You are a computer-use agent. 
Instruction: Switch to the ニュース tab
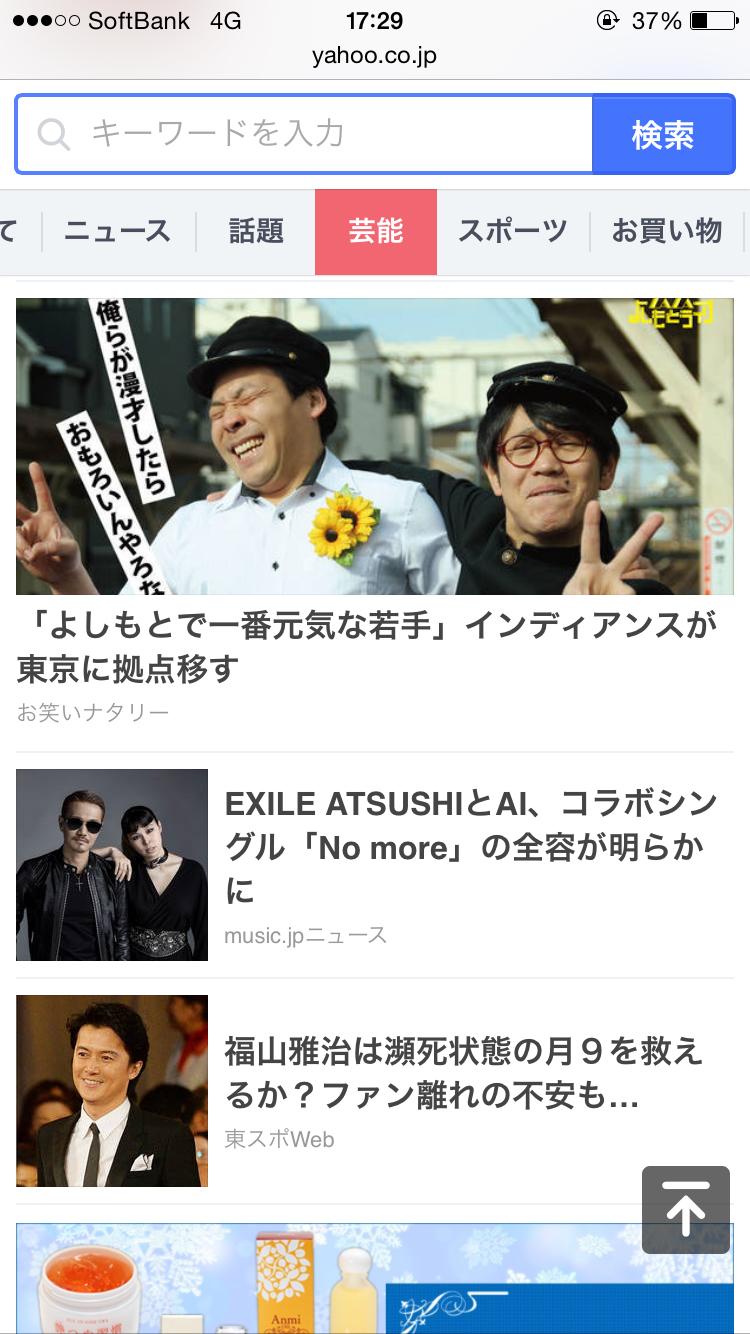(118, 231)
